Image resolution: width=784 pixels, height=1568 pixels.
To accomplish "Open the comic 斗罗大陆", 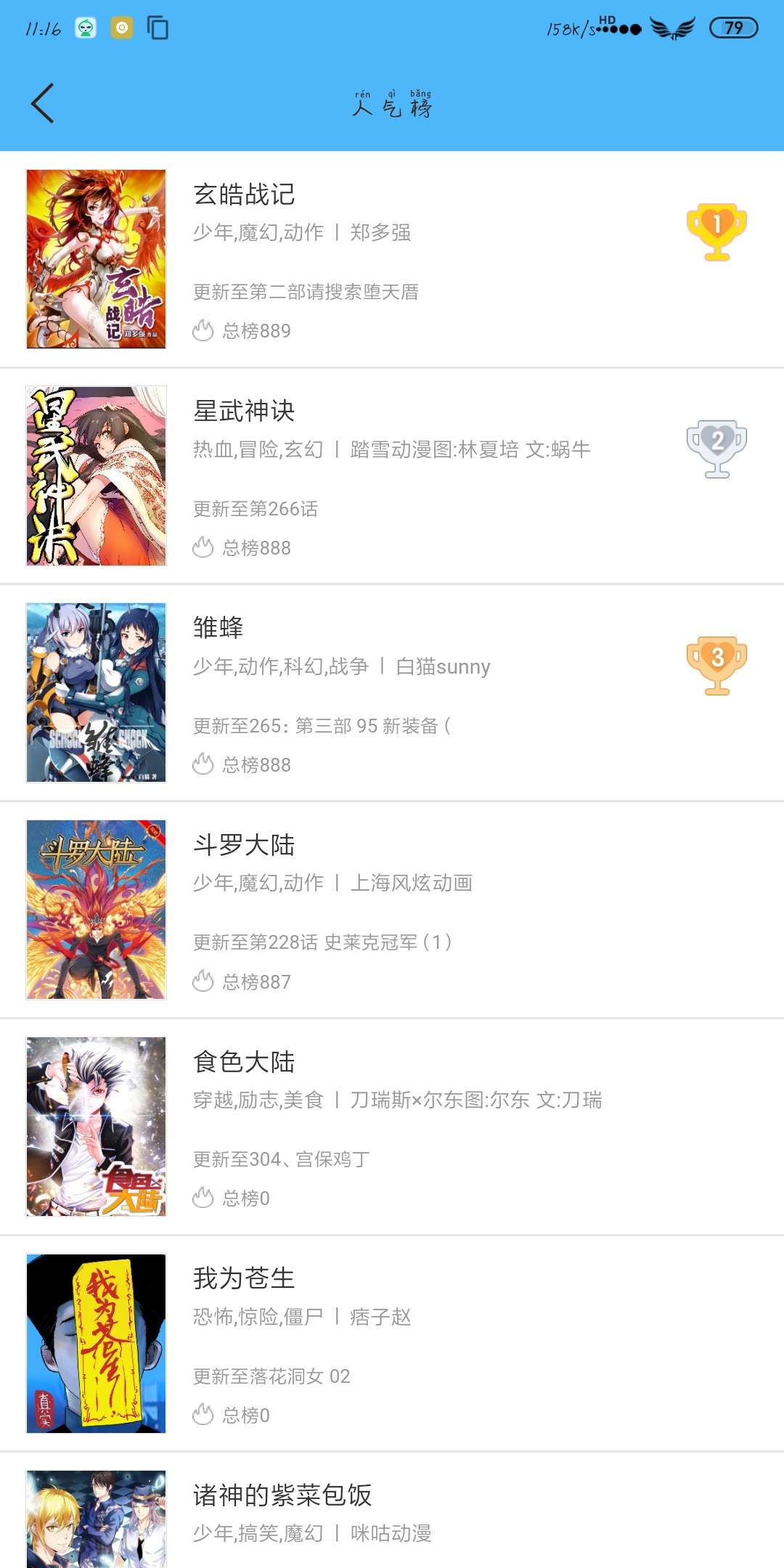I will [x=392, y=910].
